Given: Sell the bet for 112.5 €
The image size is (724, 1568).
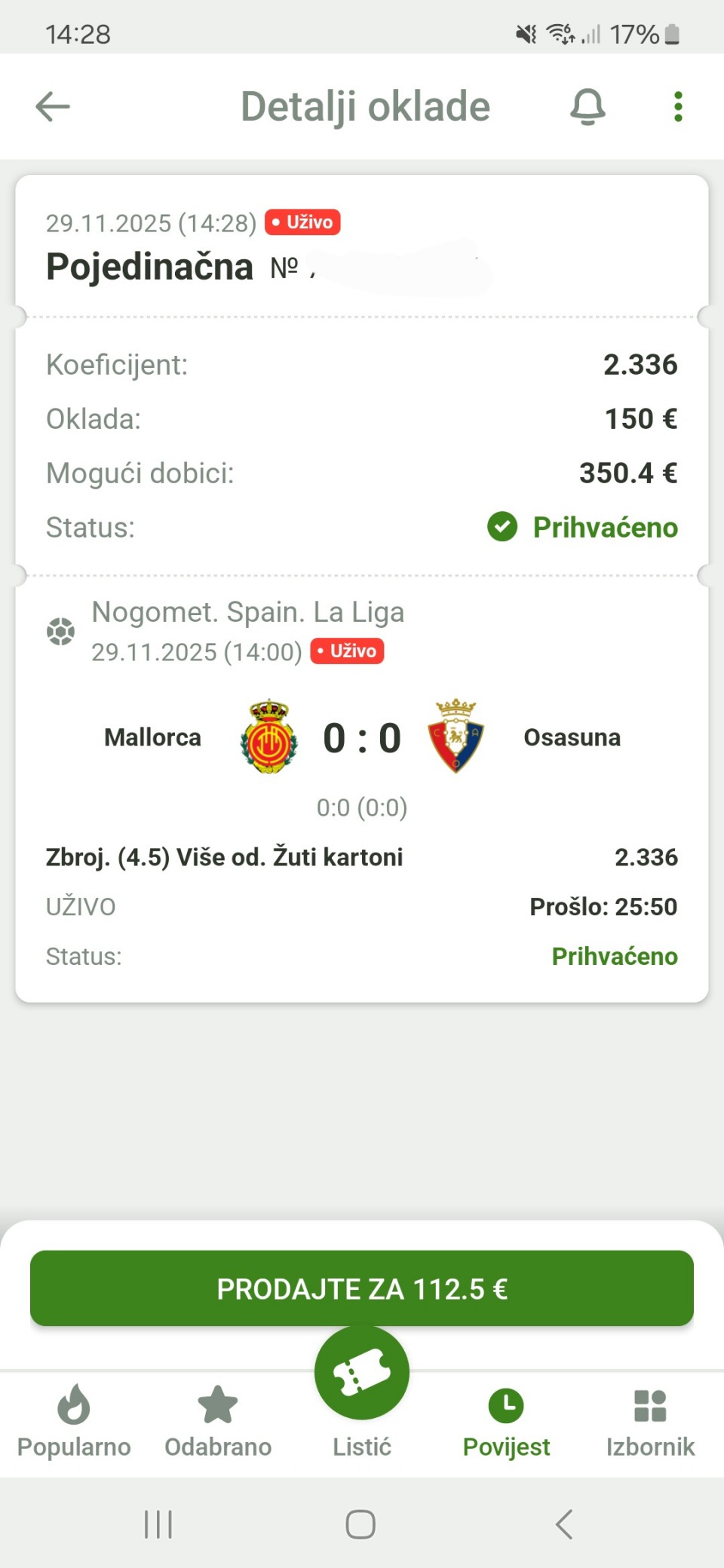Looking at the screenshot, I should [362, 1288].
